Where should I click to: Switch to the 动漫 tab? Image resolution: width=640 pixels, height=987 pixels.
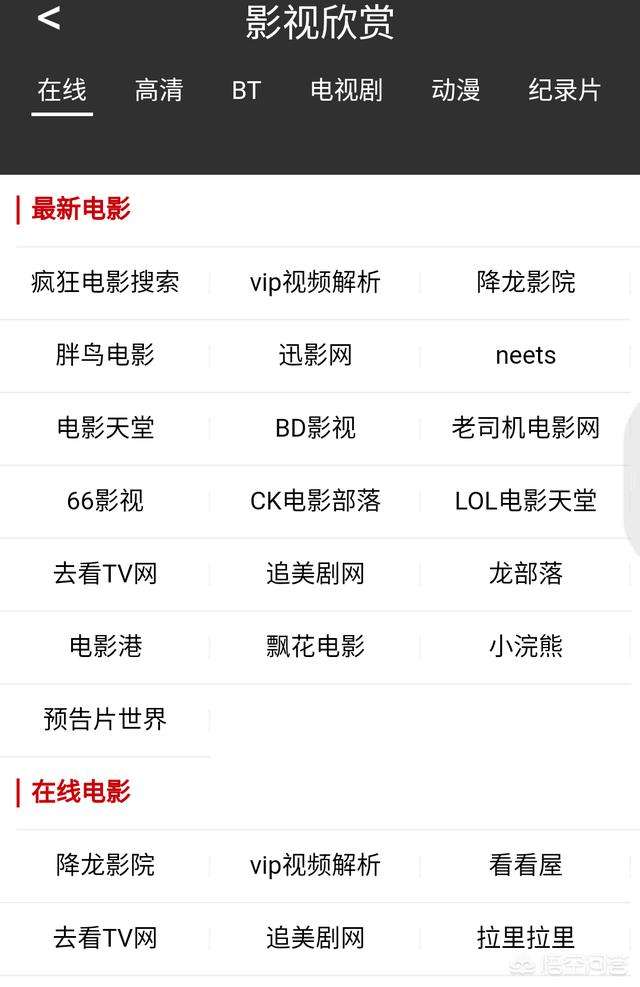point(456,90)
